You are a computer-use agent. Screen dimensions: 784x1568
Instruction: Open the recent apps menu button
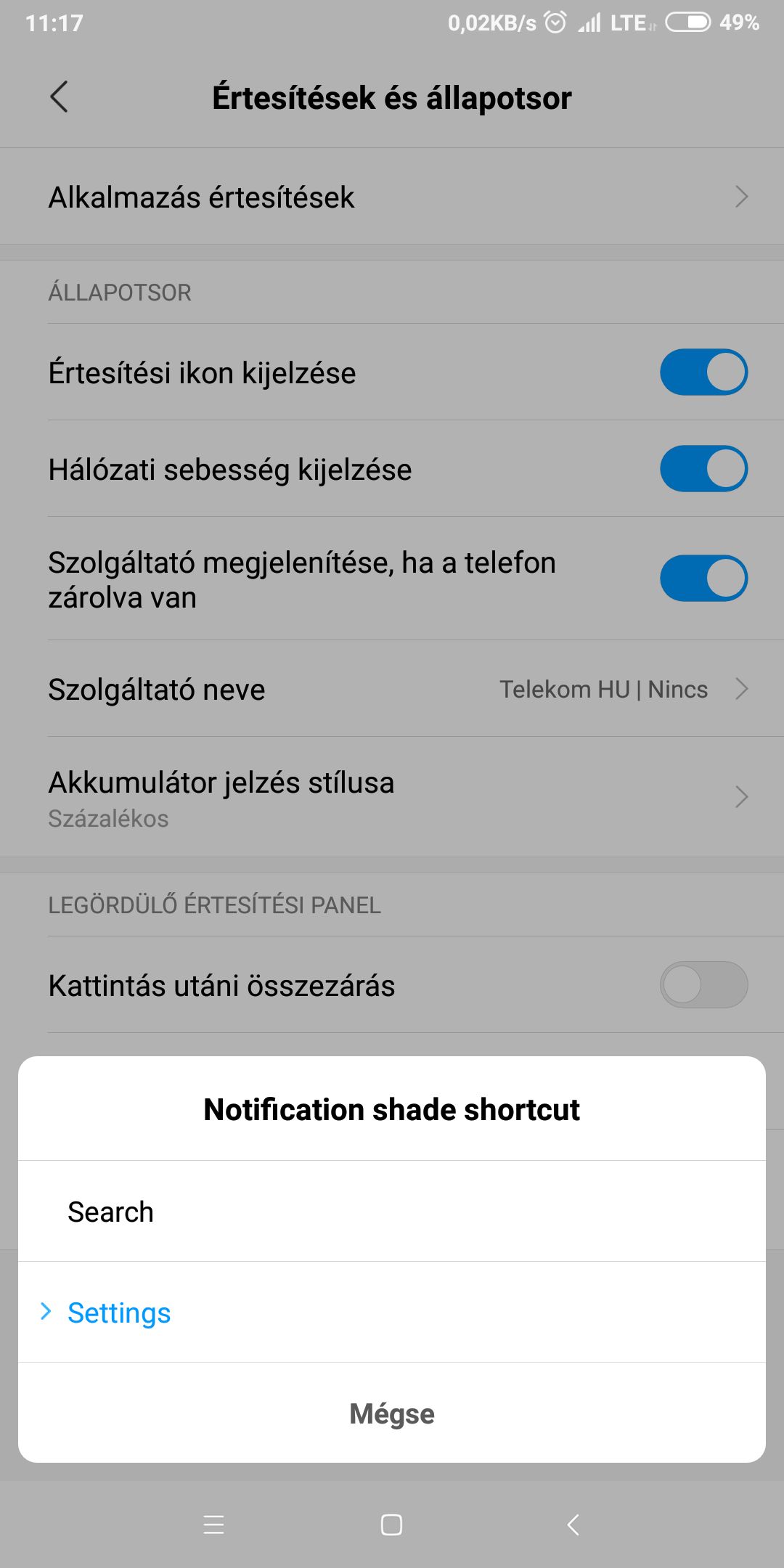click(x=213, y=1524)
